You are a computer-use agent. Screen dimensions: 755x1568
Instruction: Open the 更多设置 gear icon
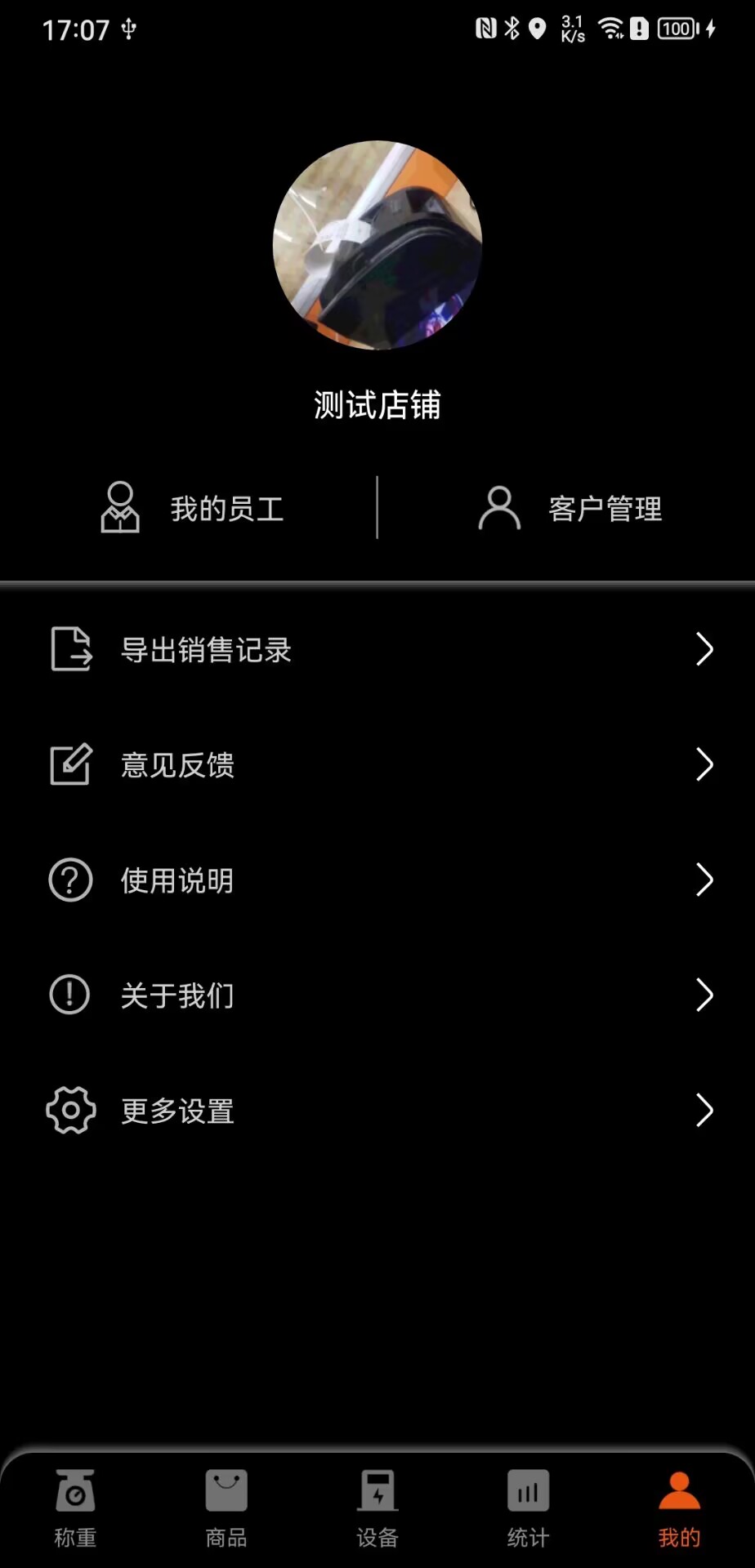(70, 1111)
